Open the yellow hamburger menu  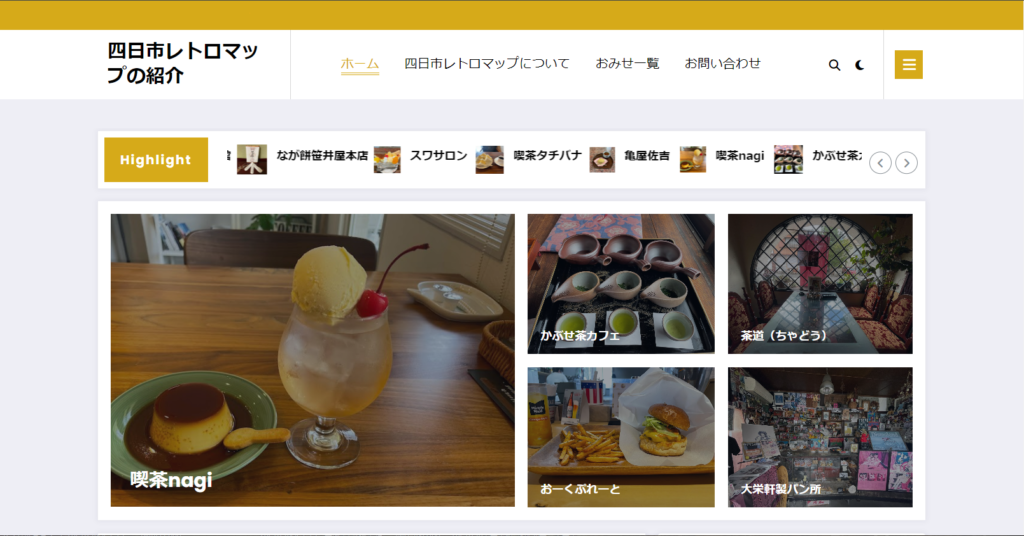tap(908, 65)
